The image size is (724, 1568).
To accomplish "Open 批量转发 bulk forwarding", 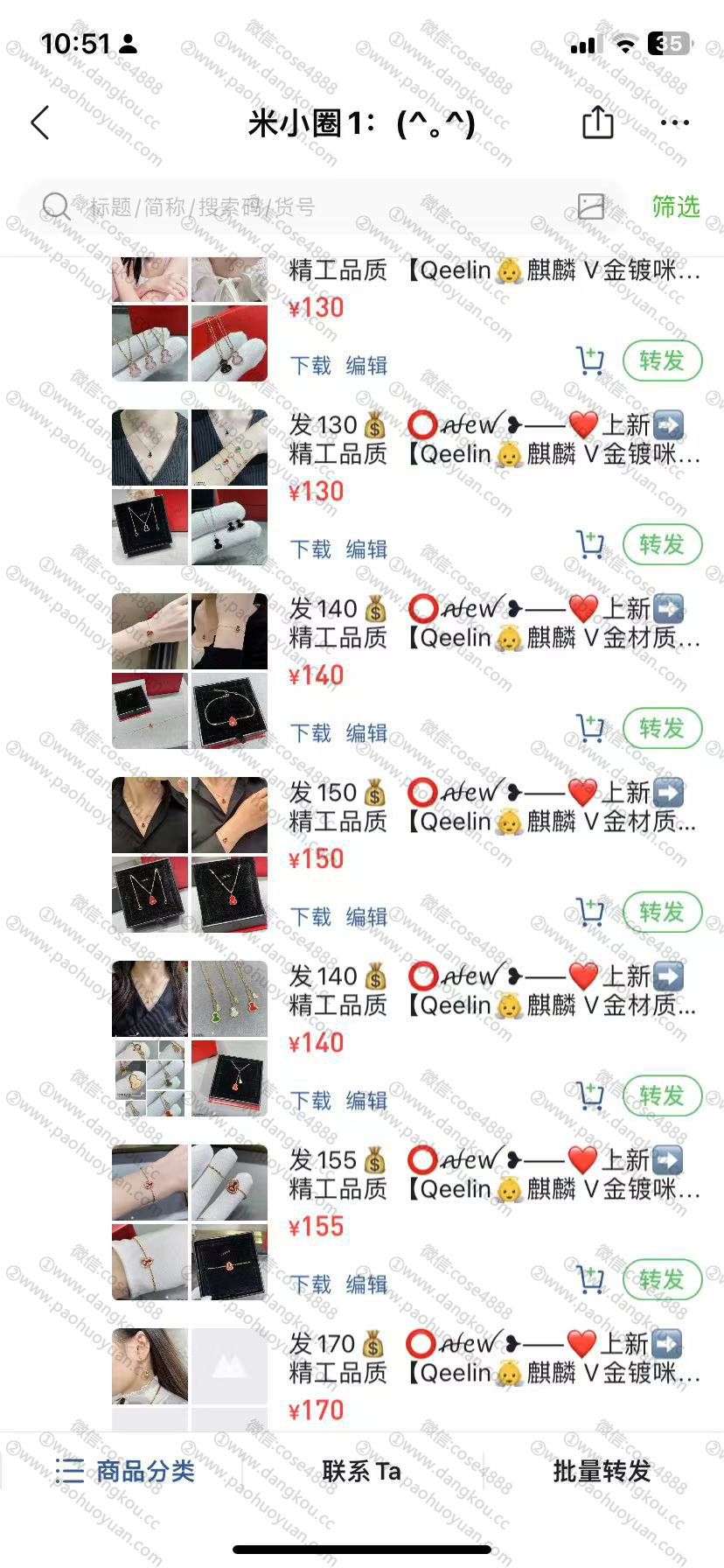I will (602, 1471).
